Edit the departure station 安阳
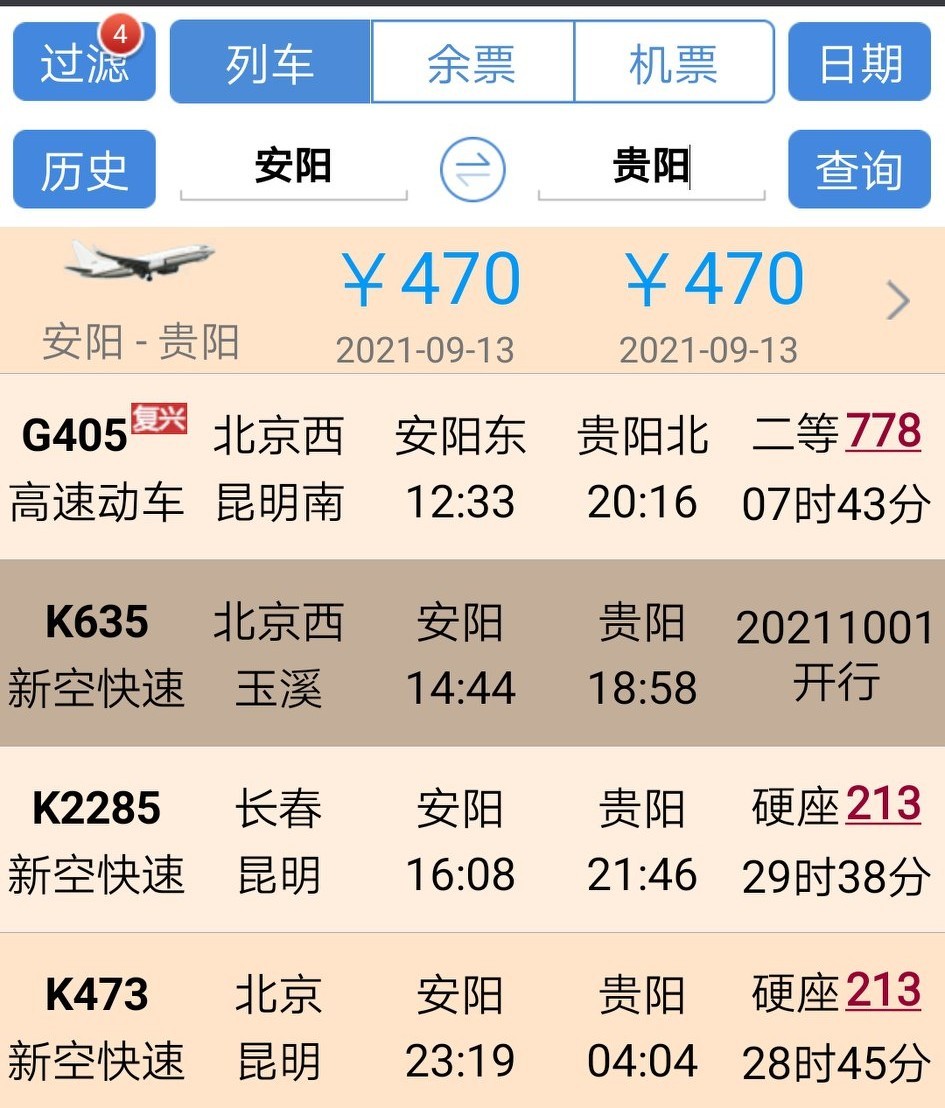Image resolution: width=945 pixels, height=1108 pixels. 293,167
